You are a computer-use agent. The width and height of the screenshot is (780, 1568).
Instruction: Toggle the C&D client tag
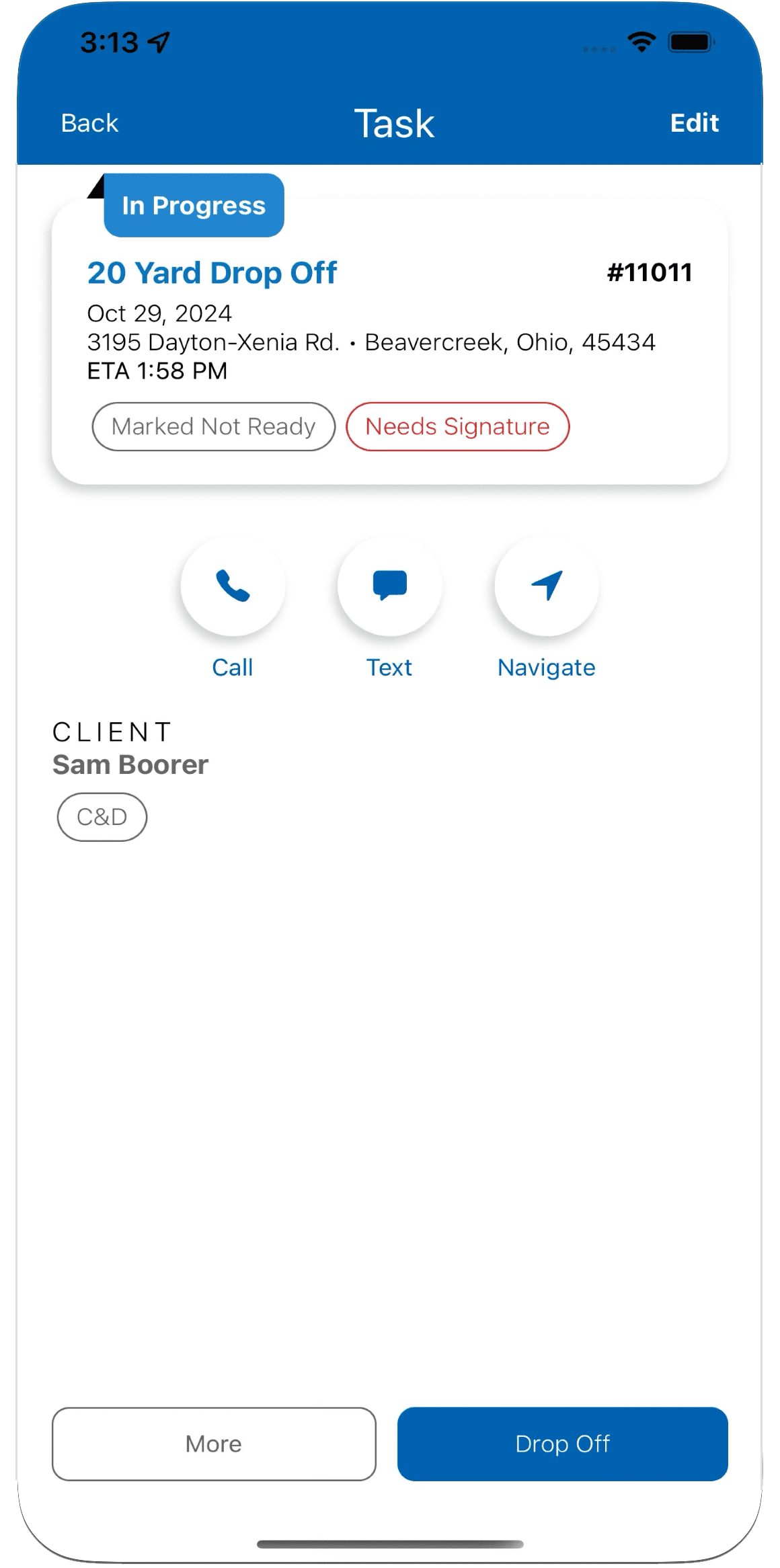pos(102,816)
